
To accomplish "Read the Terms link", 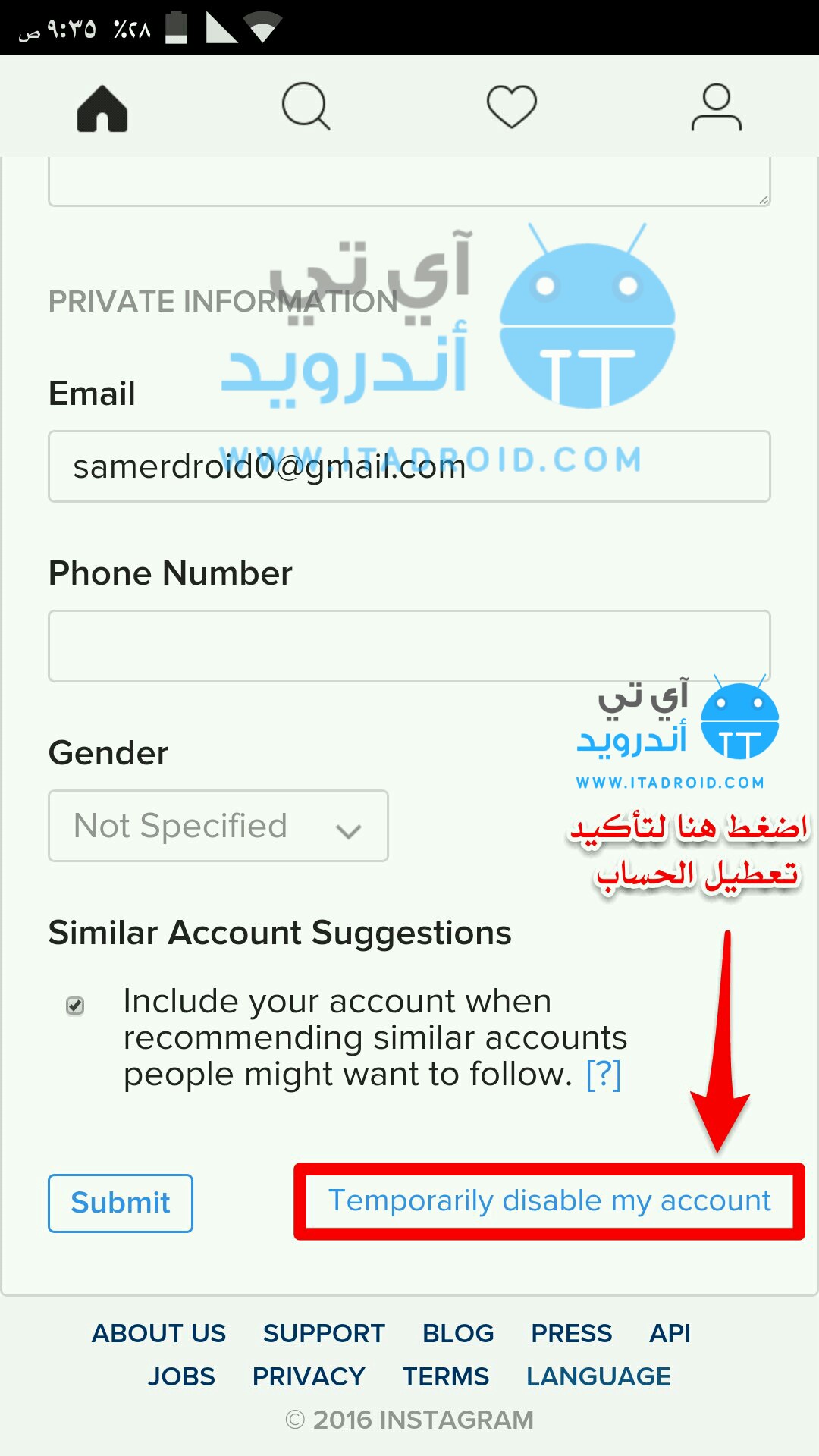I will click(x=446, y=1376).
